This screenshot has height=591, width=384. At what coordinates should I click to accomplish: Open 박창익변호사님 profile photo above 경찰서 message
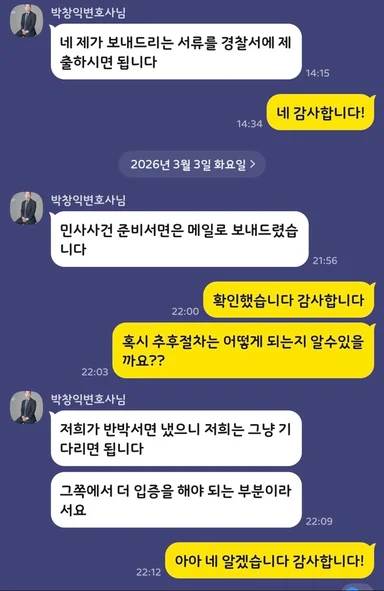click(x=26, y=21)
